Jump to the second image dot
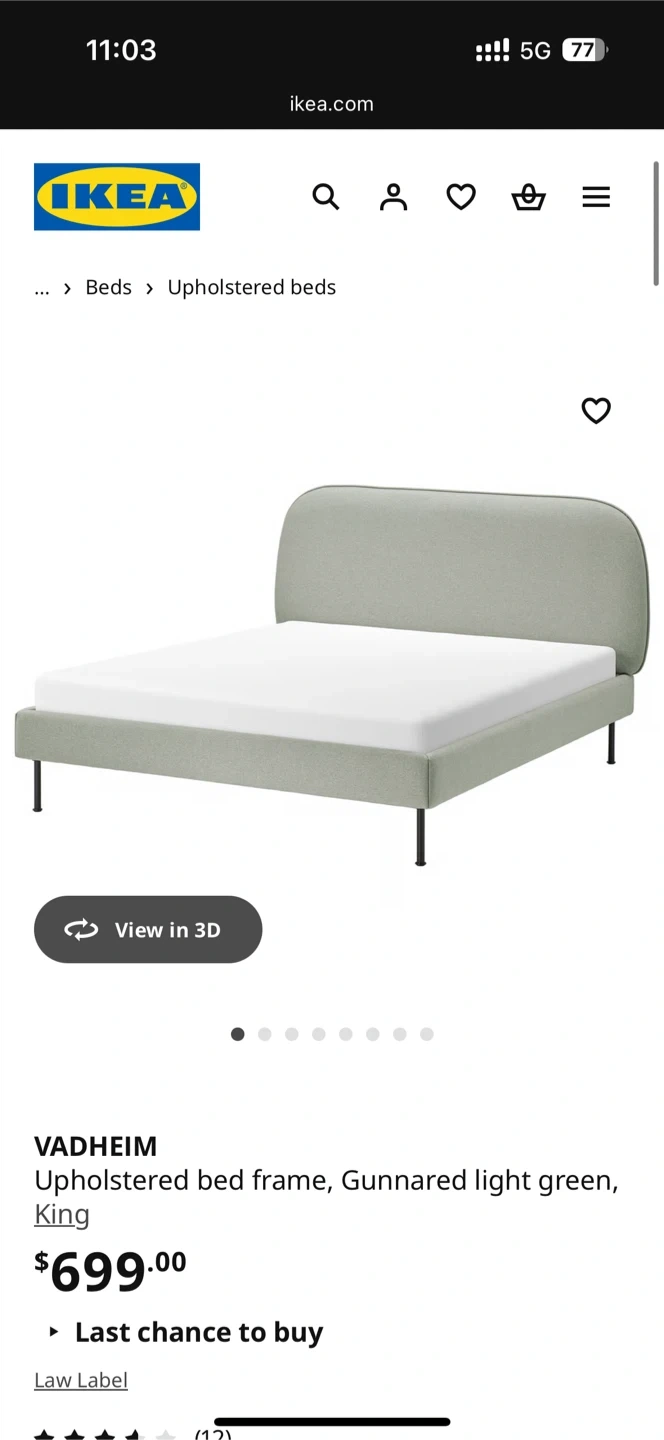664x1440 pixels. [x=265, y=1034]
